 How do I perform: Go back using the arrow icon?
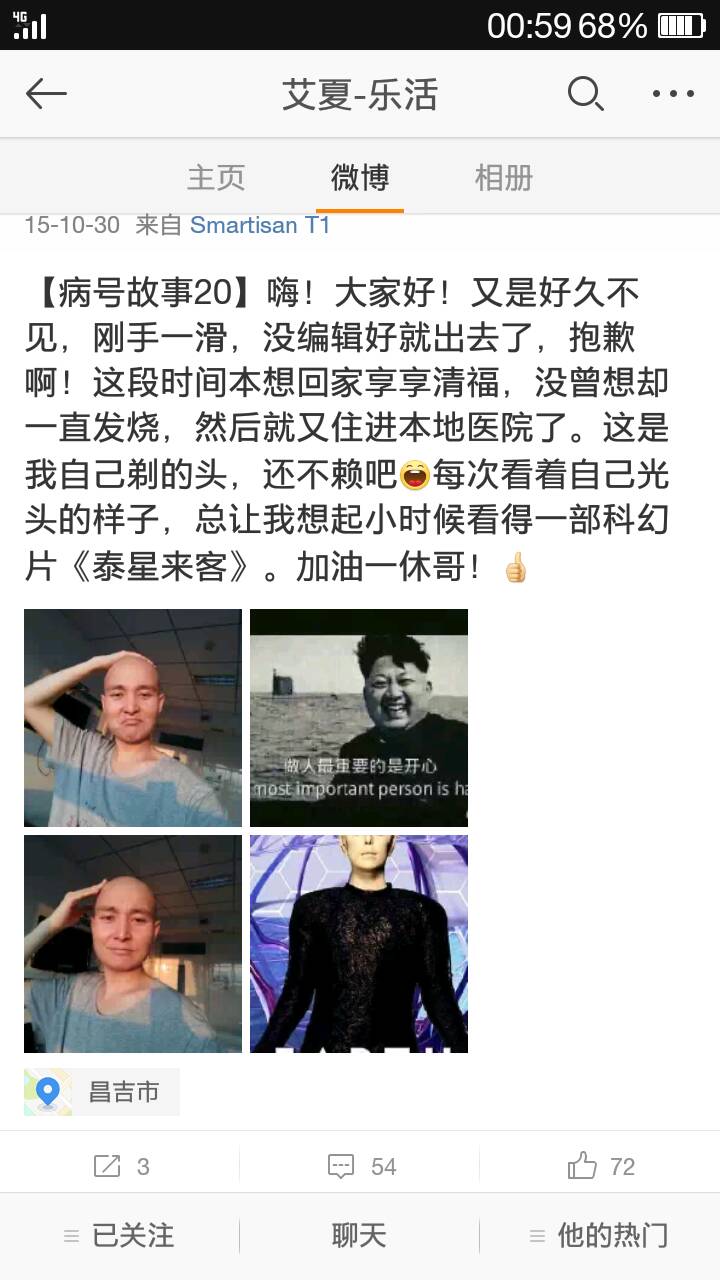click(46, 95)
